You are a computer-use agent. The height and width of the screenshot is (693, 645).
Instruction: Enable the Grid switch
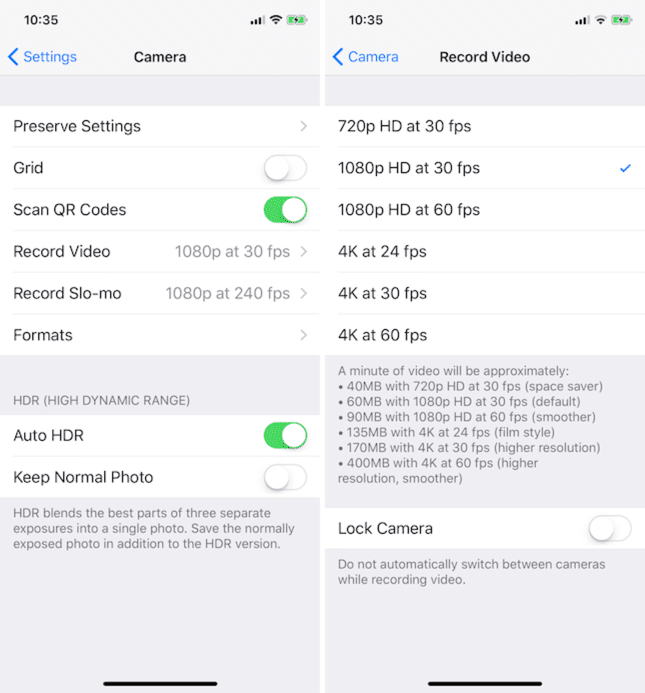(285, 168)
